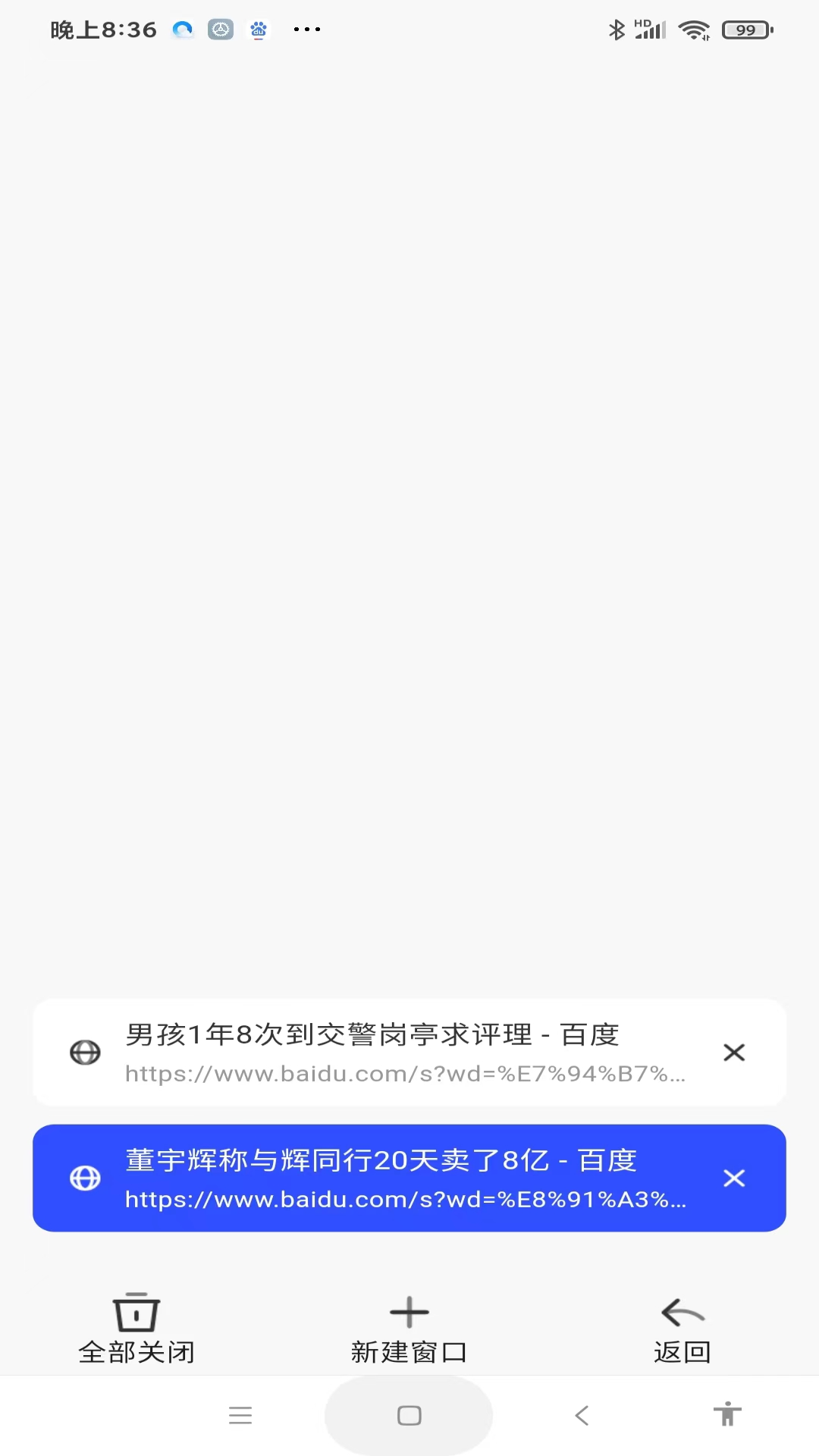Tap the Baidu notification icon in status bar
Viewport: 819px width, 1456px height.
(257, 29)
